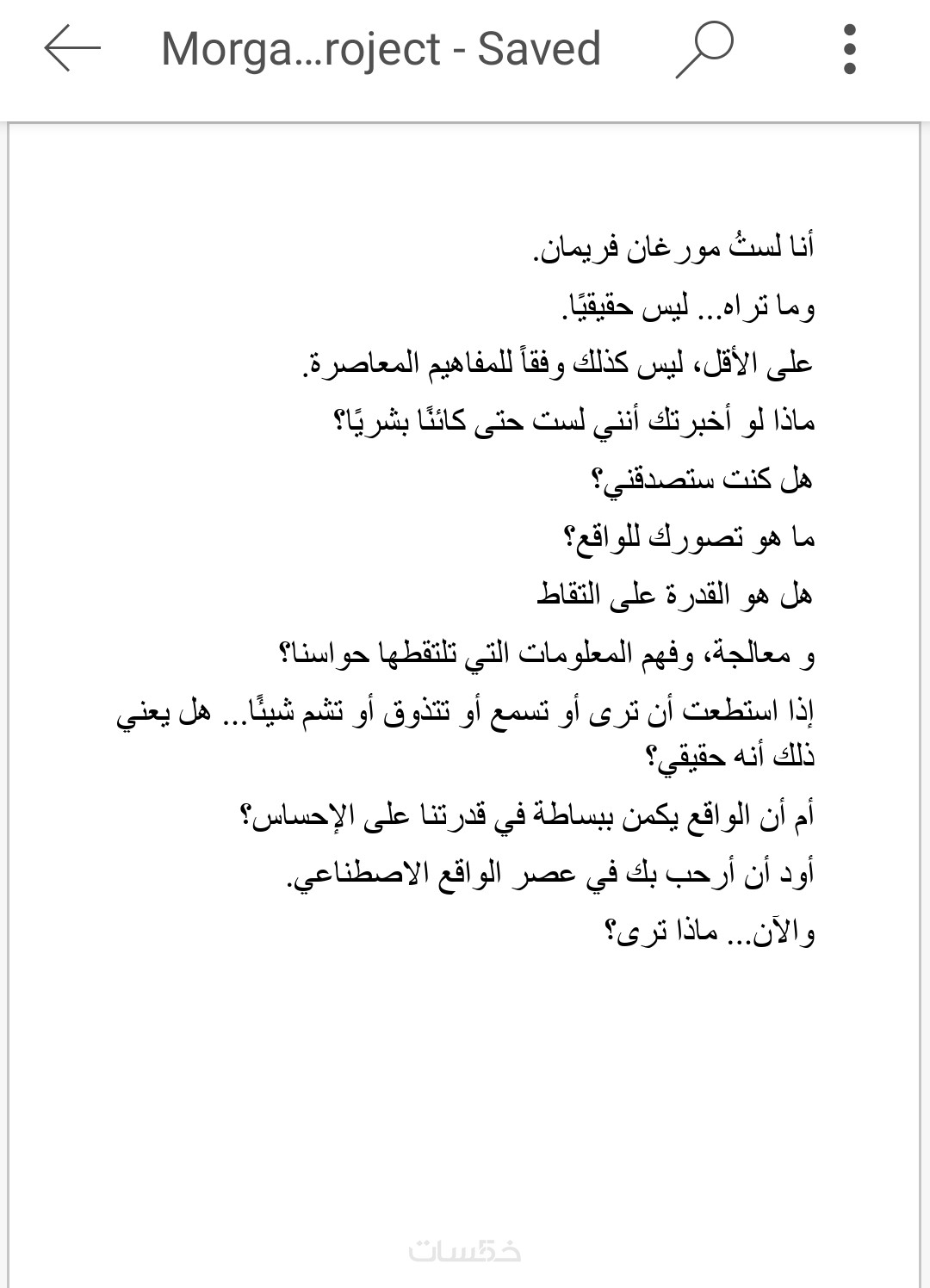Go back using the arrow icon
The image size is (930, 1288).
pyautogui.click(x=72, y=48)
